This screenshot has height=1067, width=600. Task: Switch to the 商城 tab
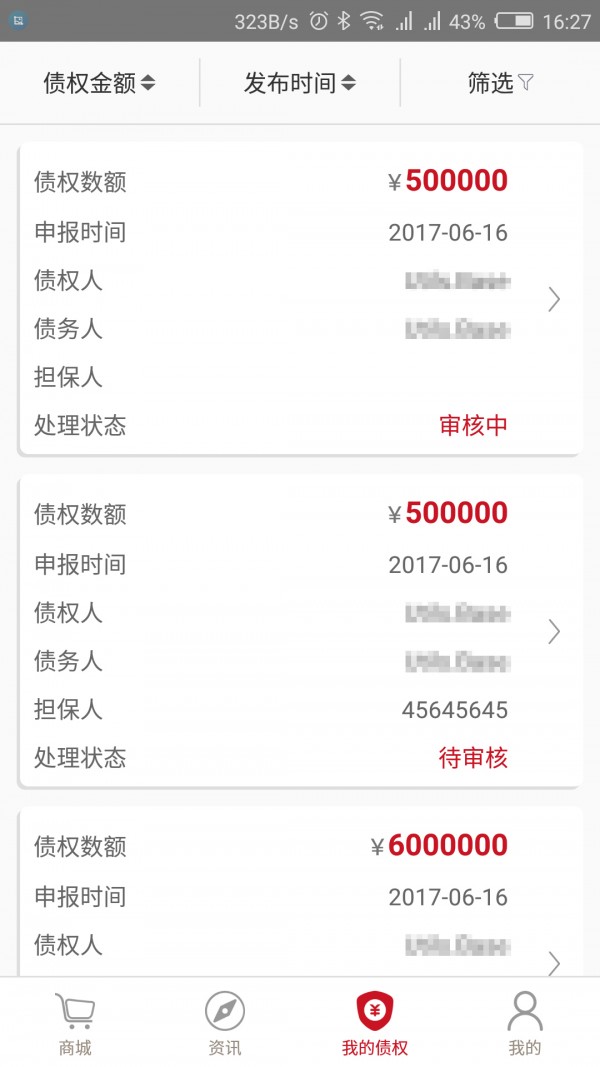pos(75,1023)
